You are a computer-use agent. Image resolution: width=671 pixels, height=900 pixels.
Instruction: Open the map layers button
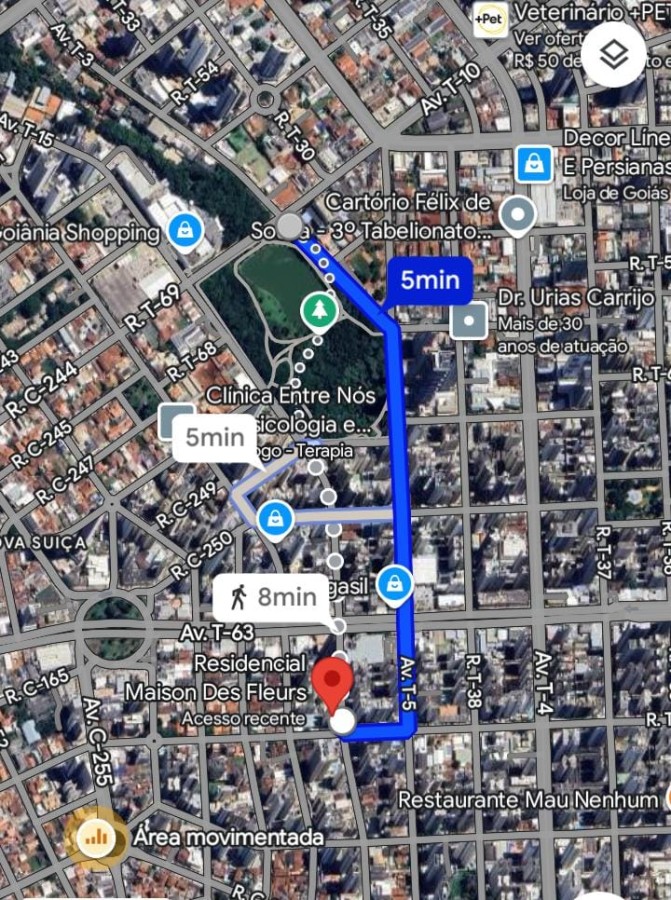(x=613, y=53)
